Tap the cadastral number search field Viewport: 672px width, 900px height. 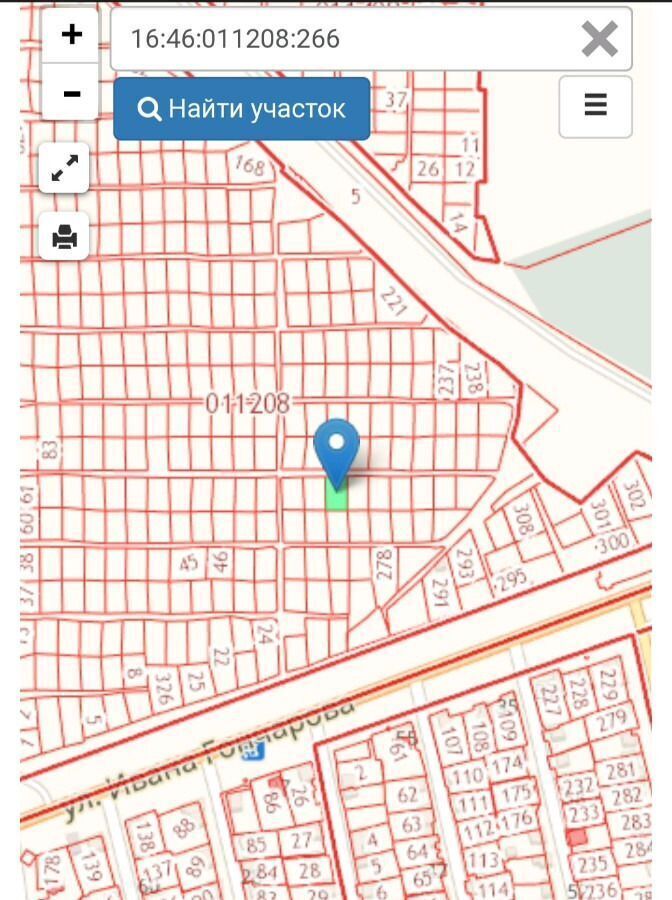click(x=340, y=39)
